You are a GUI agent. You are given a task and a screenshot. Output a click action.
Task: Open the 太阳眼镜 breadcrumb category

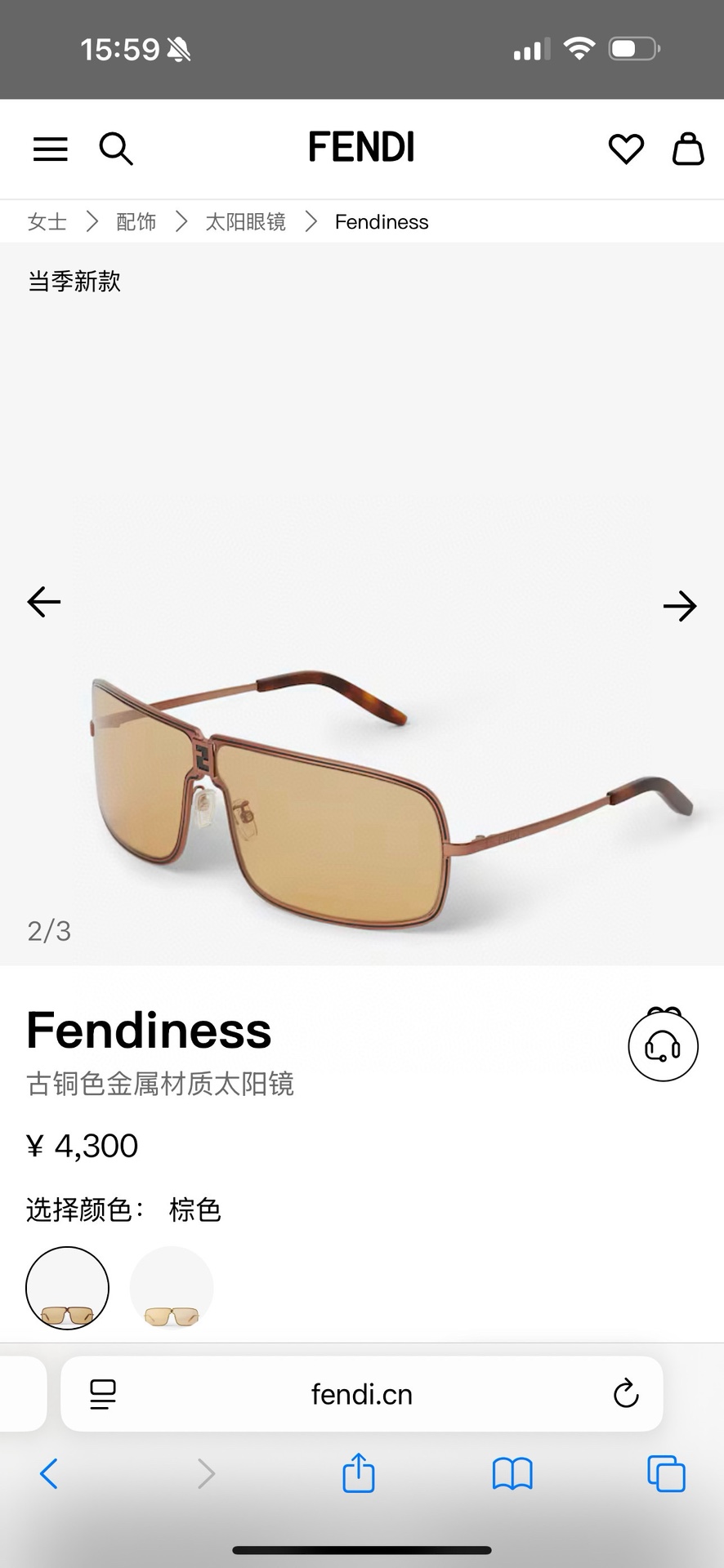(245, 221)
